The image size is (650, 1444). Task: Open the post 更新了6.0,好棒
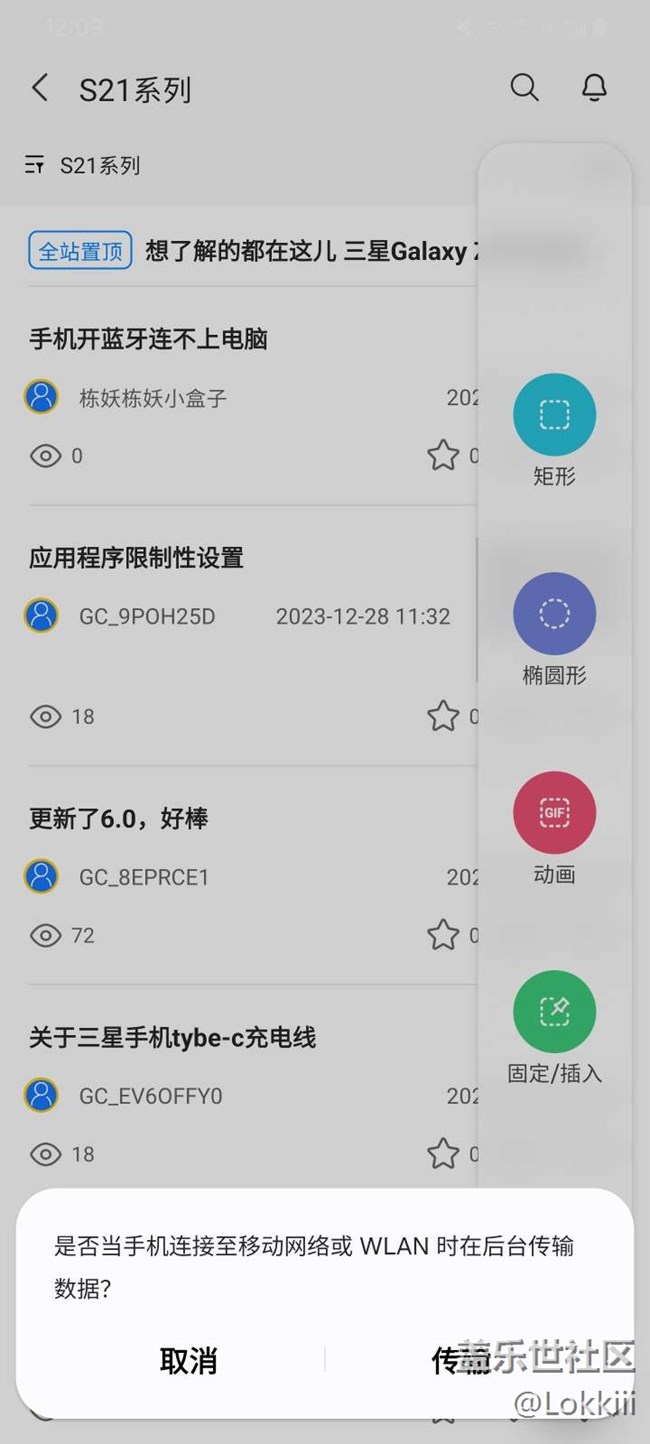coord(118,818)
